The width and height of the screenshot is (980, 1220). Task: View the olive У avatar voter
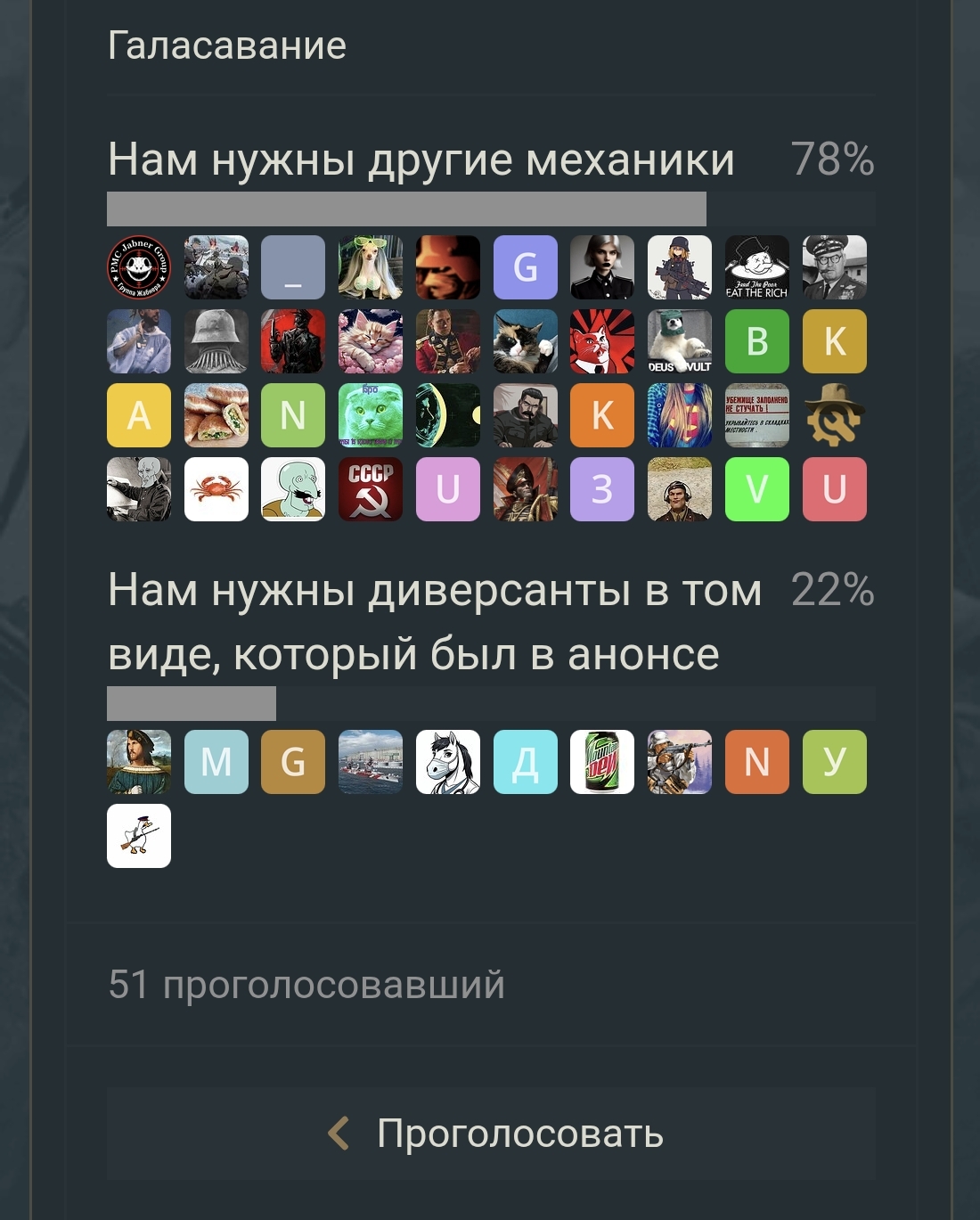point(834,762)
